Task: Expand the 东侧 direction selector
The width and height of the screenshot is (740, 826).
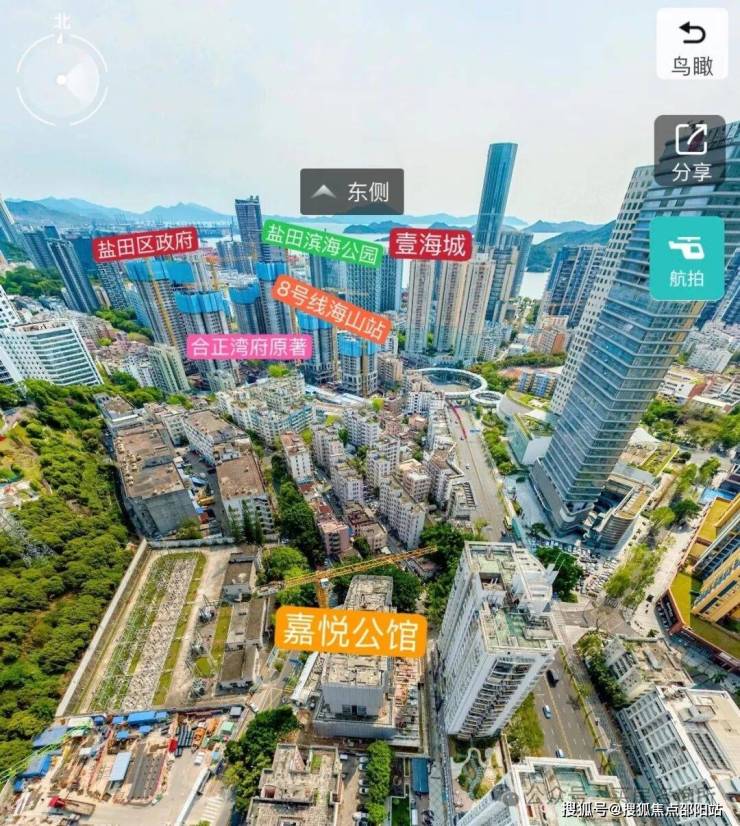Action: [x=352, y=192]
